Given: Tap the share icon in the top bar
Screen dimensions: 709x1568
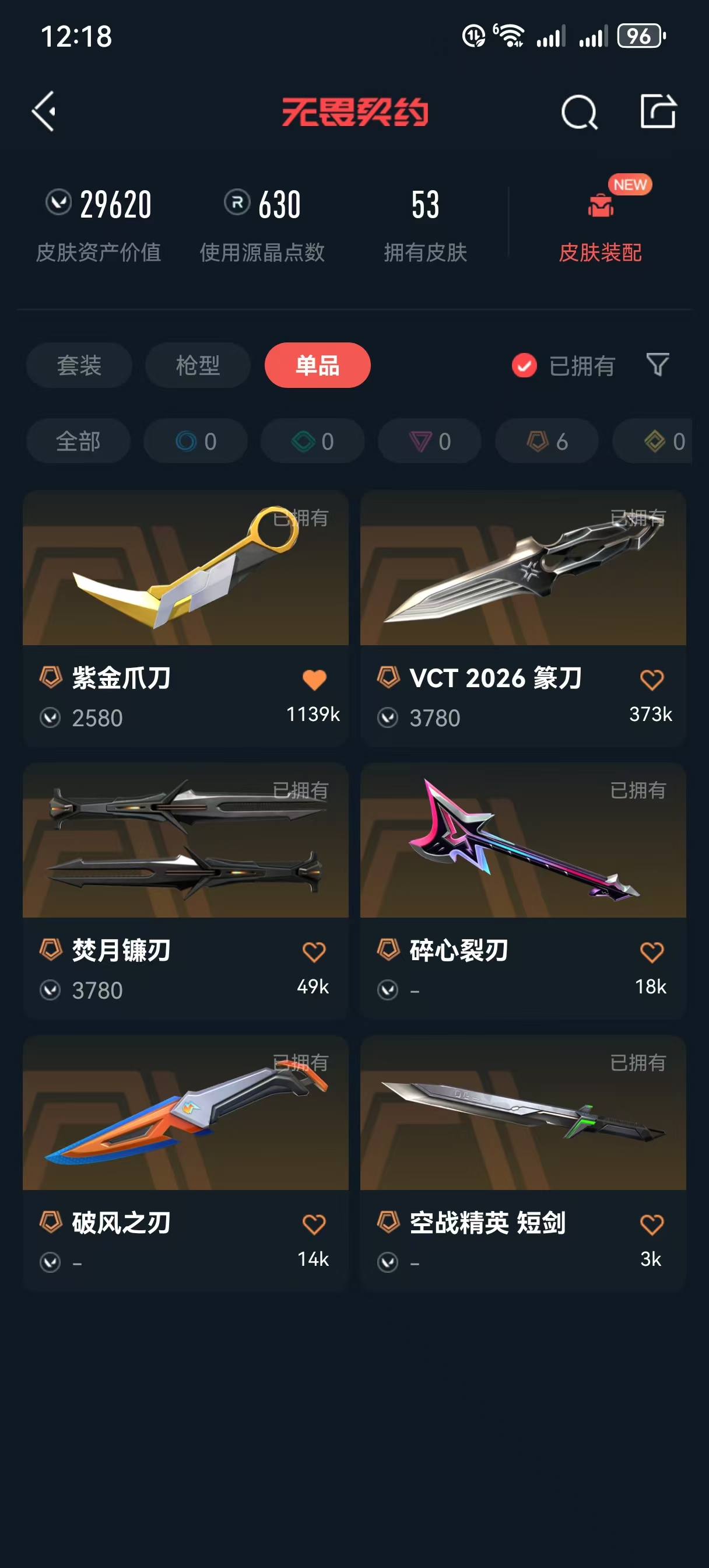Looking at the screenshot, I should tap(658, 111).
